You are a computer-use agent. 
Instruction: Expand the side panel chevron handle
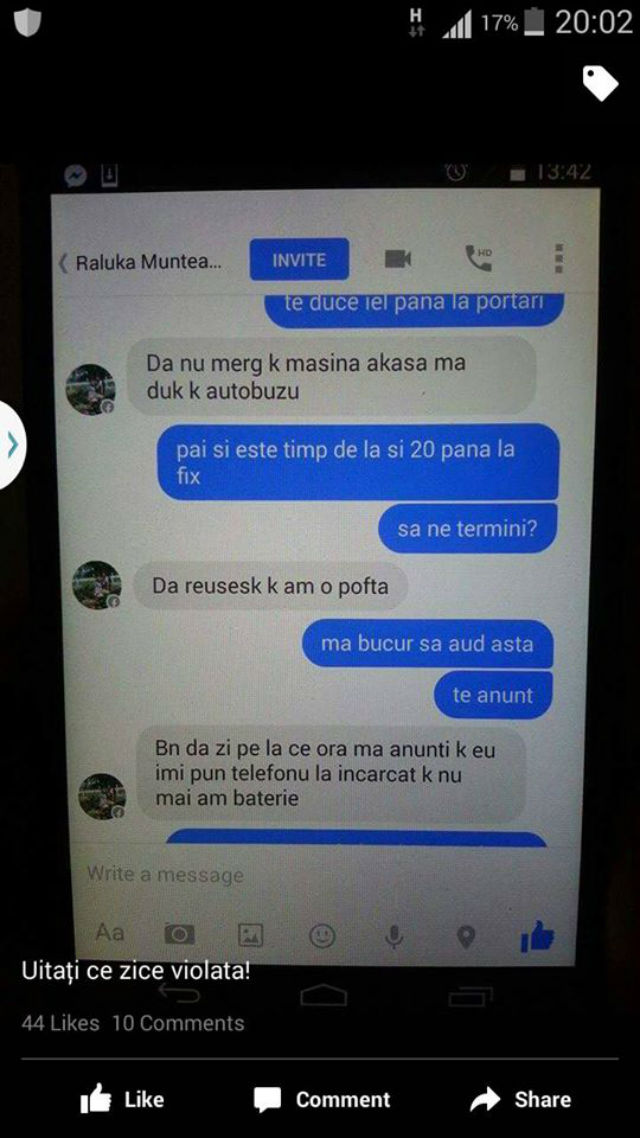12,445
